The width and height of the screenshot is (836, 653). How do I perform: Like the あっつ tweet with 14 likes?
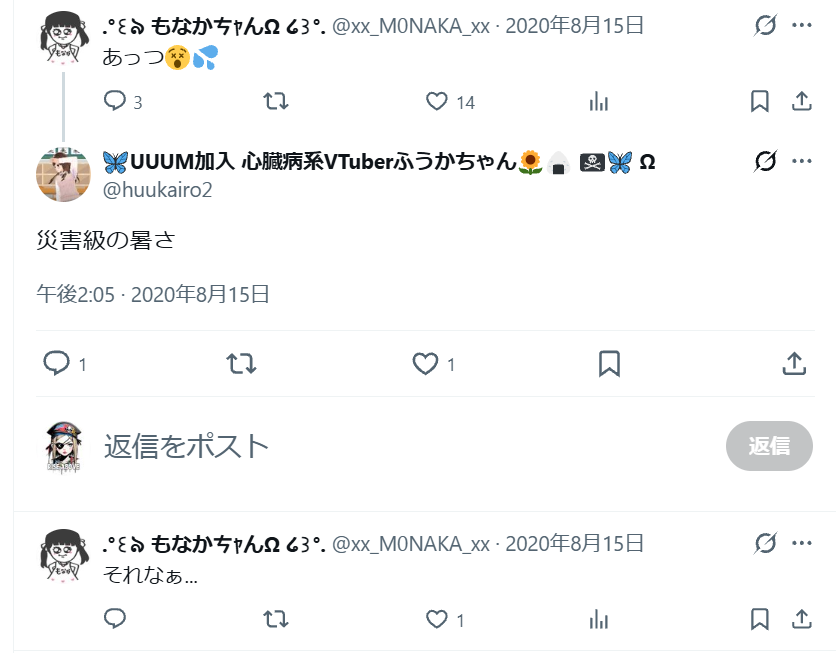point(437,101)
